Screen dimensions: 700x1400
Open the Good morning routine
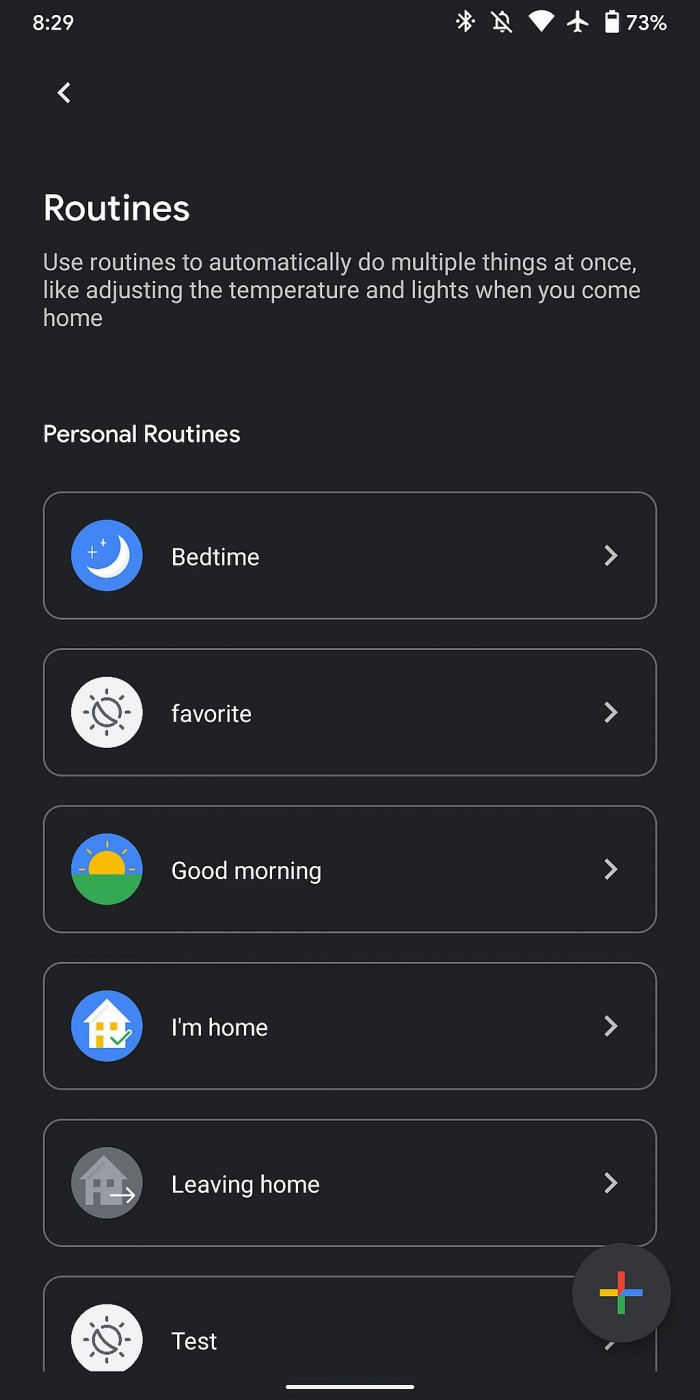pos(349,870)
